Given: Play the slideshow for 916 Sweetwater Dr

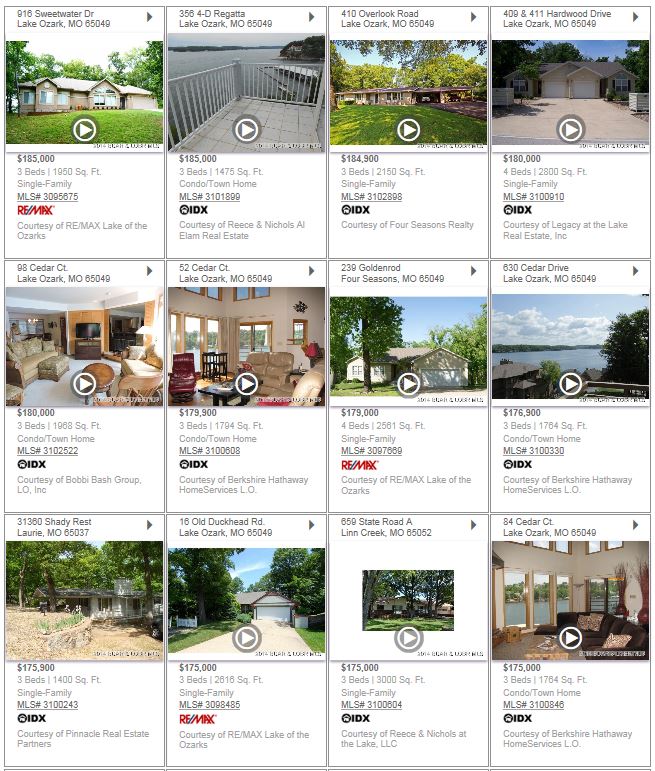Looking at the screenshot, I should pos(84,129).
